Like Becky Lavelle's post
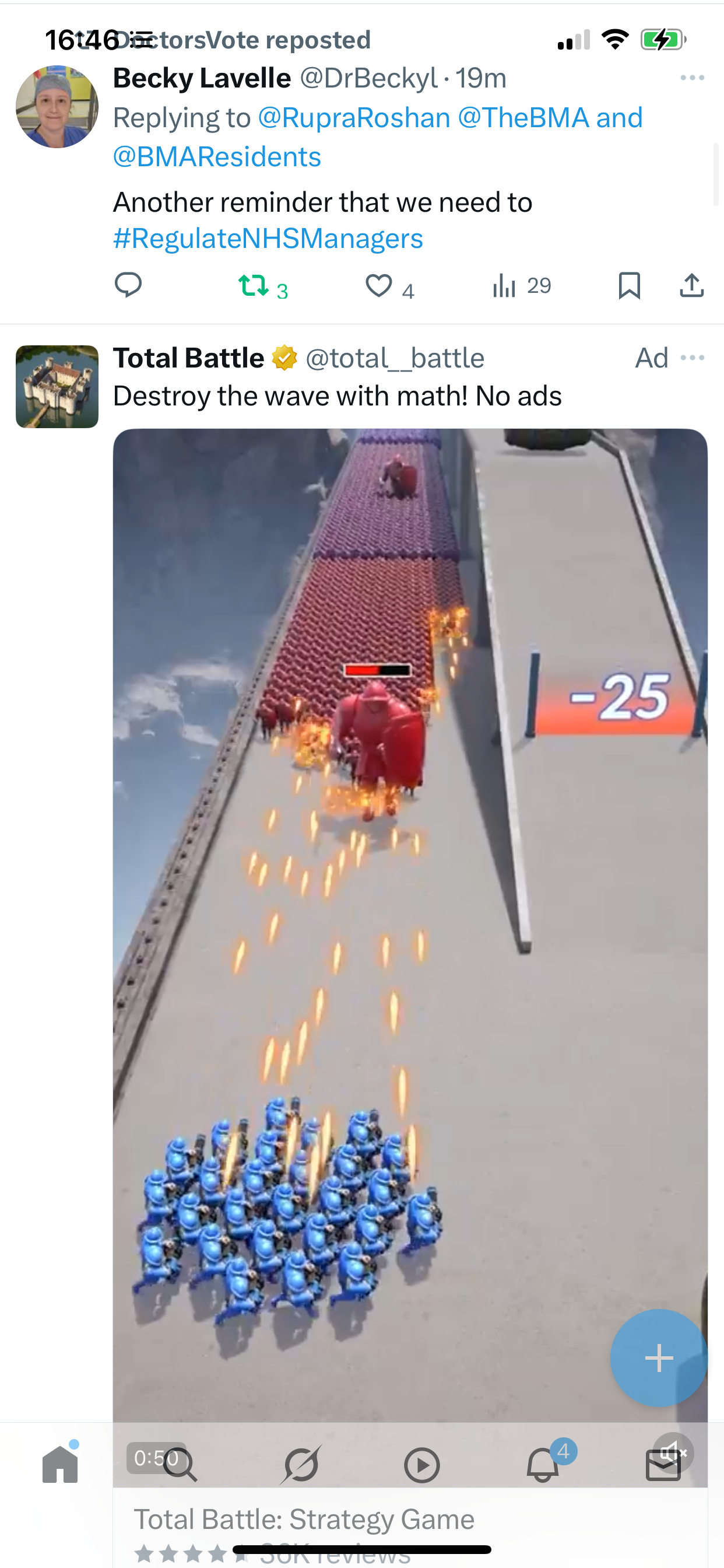 pos(389,286)
